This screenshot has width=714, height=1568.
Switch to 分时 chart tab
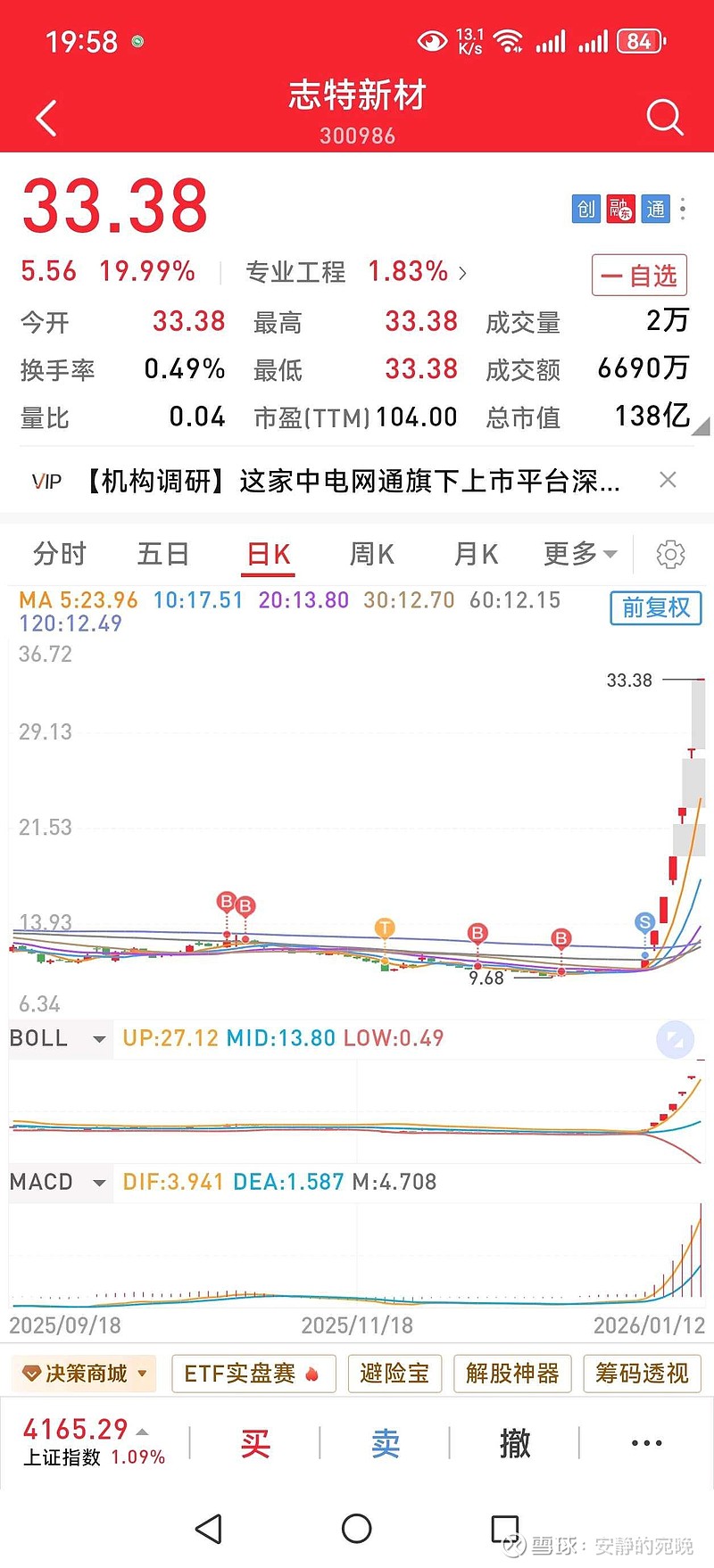pyautogui.click(x=60, y=555)
